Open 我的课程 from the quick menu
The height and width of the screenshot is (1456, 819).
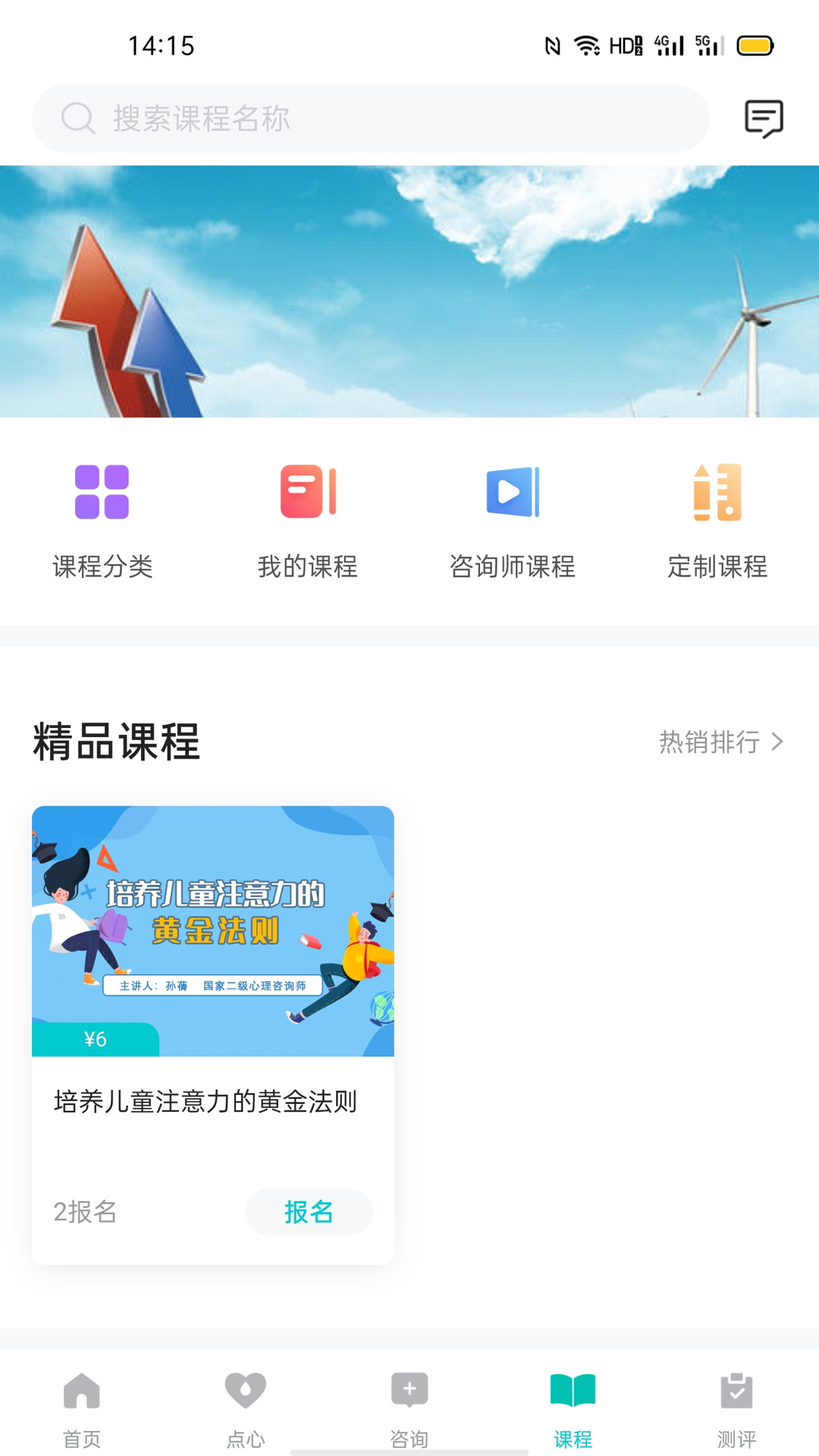(x=308, y=493)
